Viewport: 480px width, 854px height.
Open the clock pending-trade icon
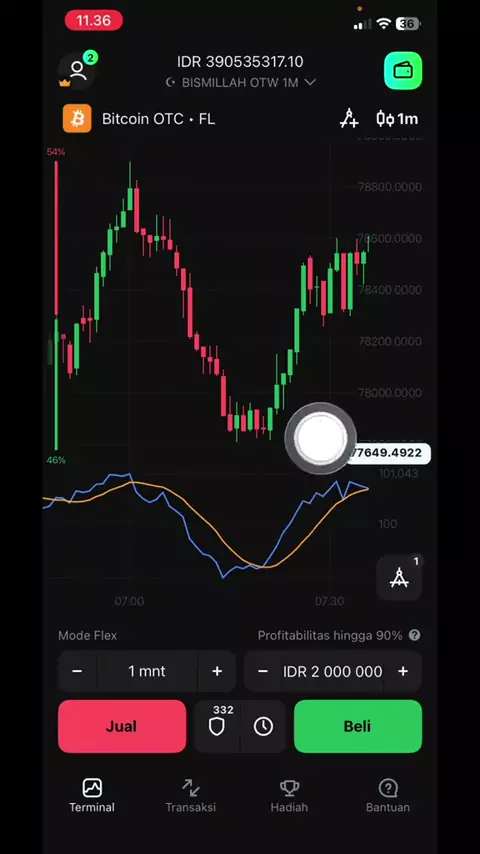(263, 726)
